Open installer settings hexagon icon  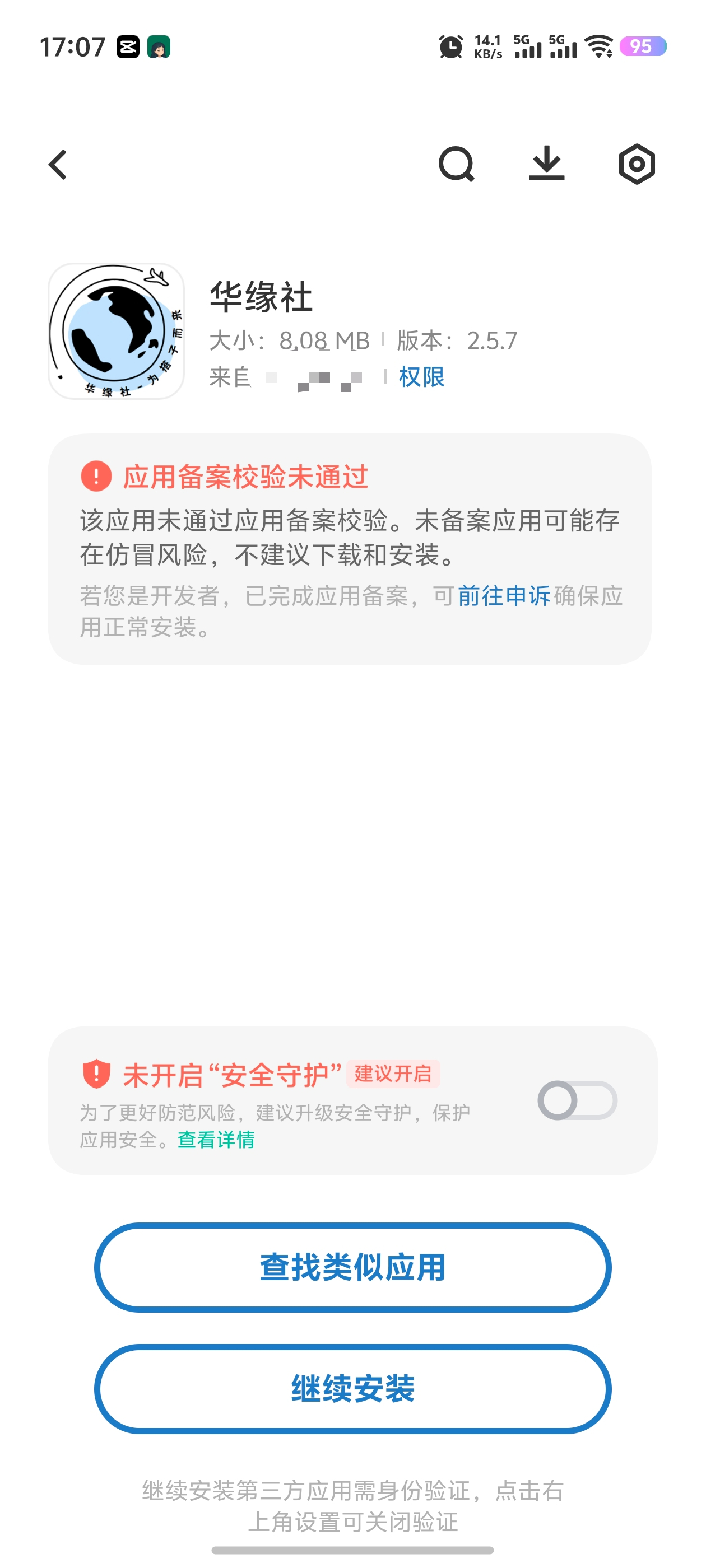click(x=637, y=164)
